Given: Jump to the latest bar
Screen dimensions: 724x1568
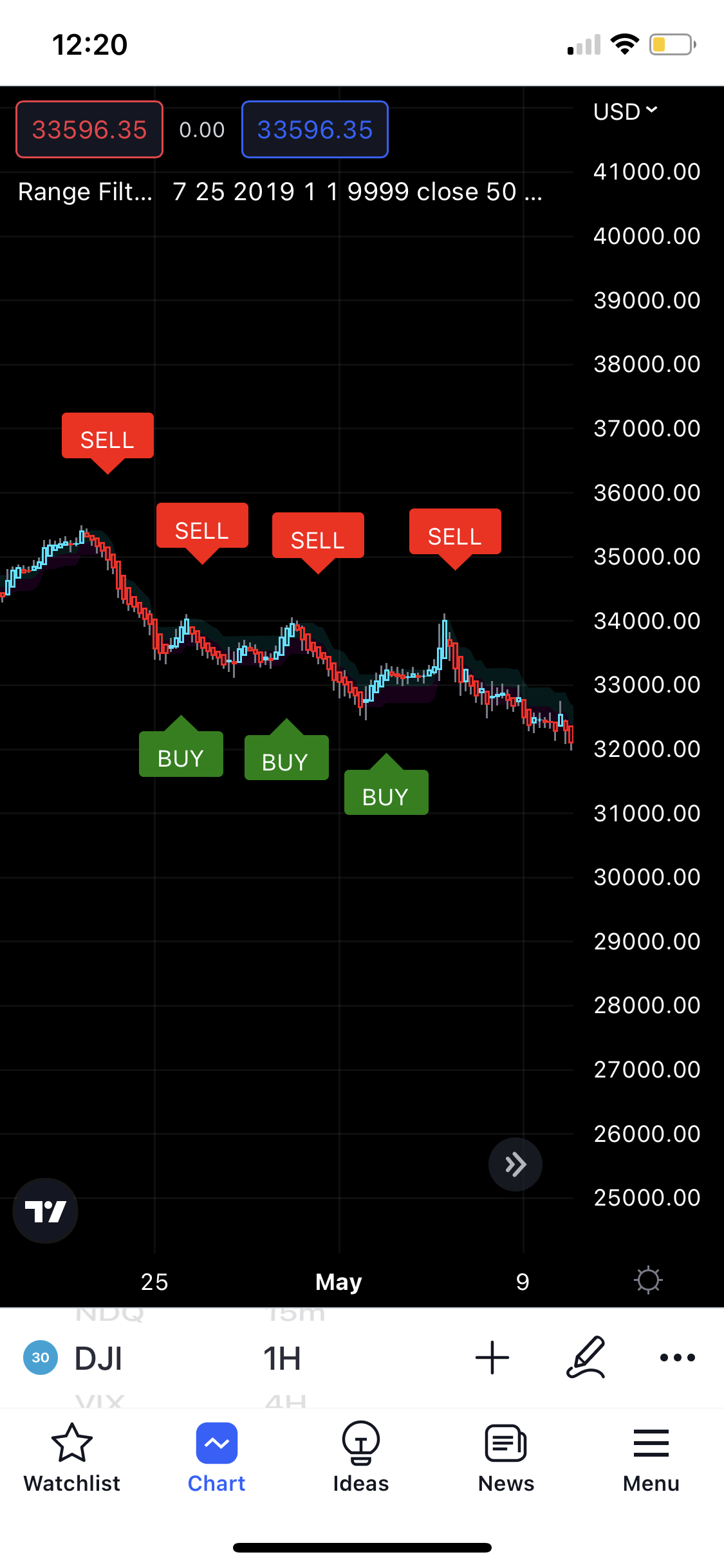Looking at the screenshot, I should point(515,1164).
